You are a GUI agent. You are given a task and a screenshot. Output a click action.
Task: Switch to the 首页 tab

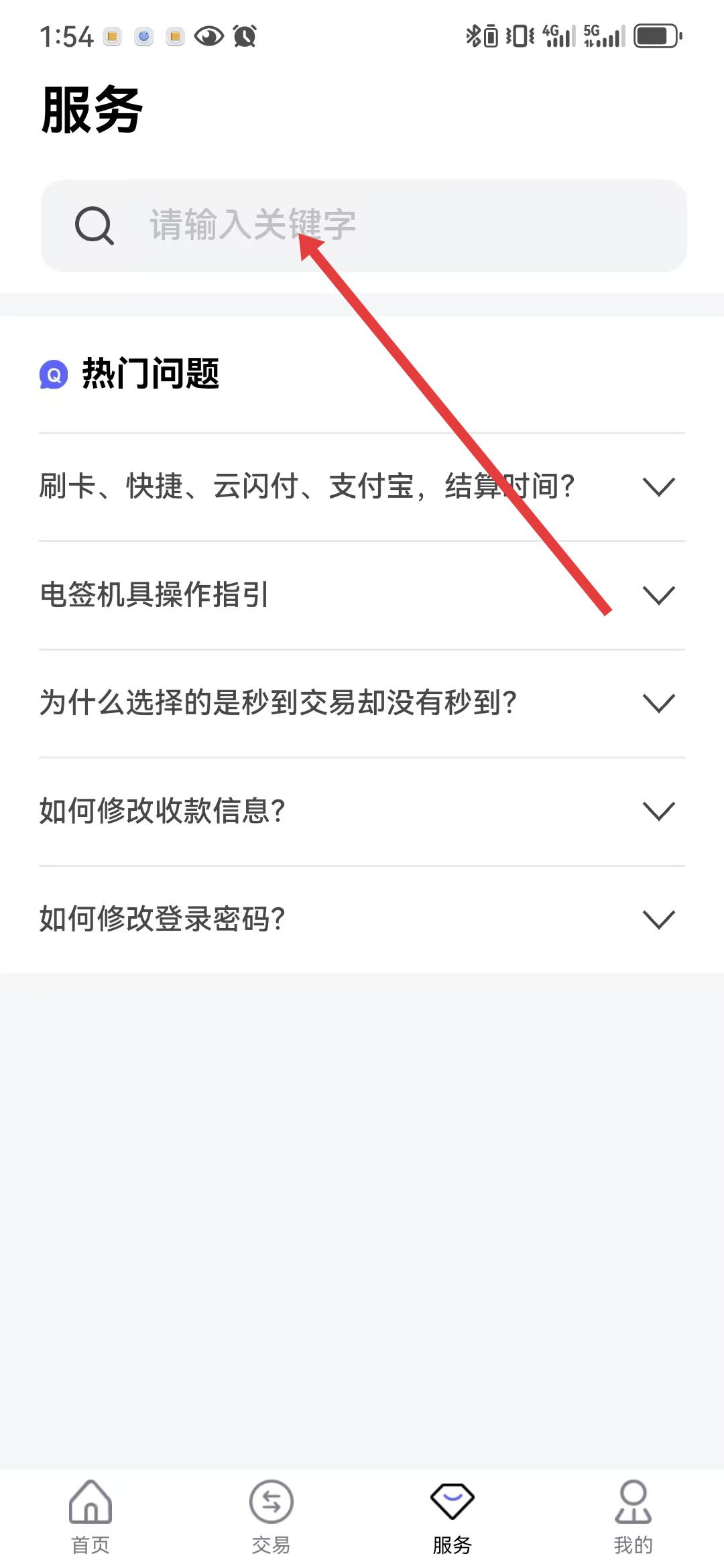click(x=90, y=1517)
